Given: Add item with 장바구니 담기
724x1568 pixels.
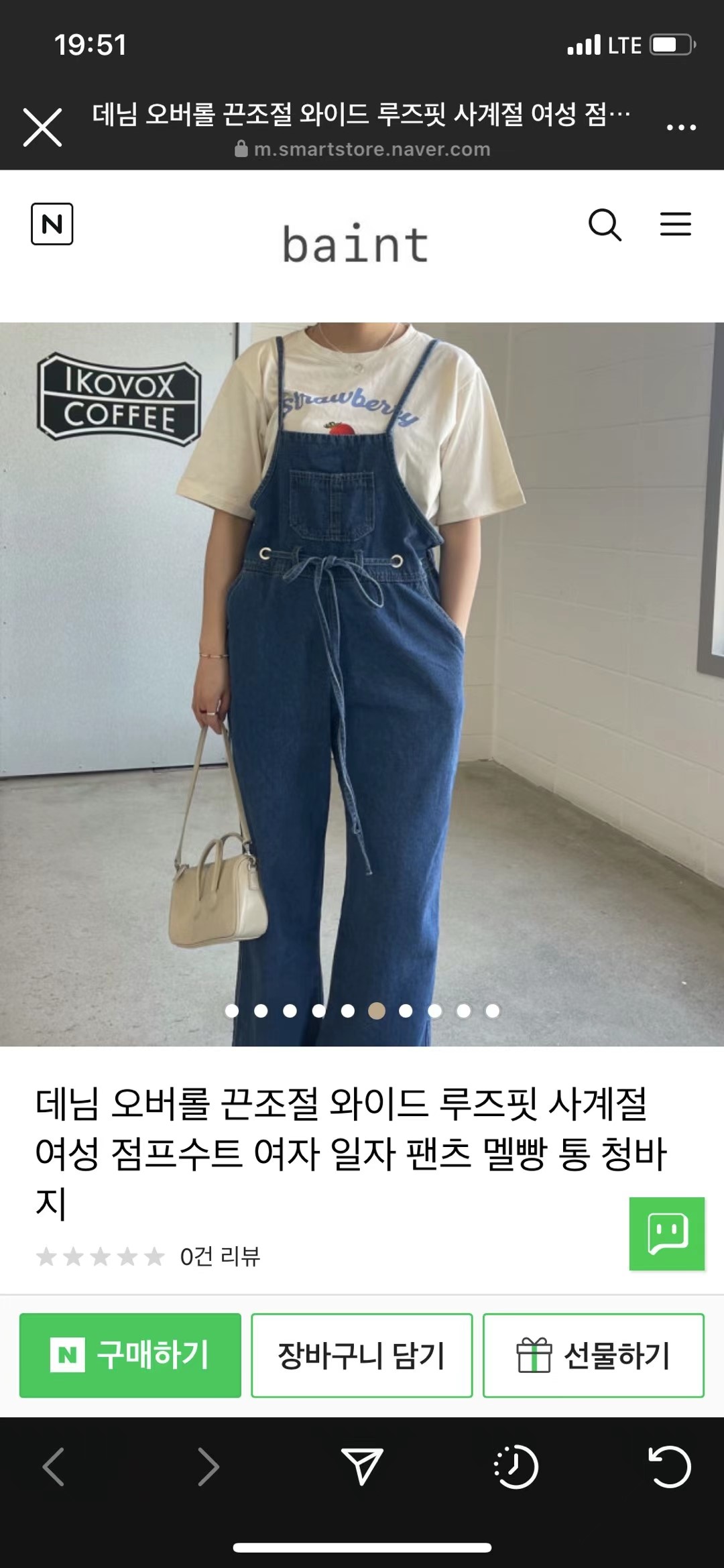Looking at the screenshot, I should coord(362,1355).
